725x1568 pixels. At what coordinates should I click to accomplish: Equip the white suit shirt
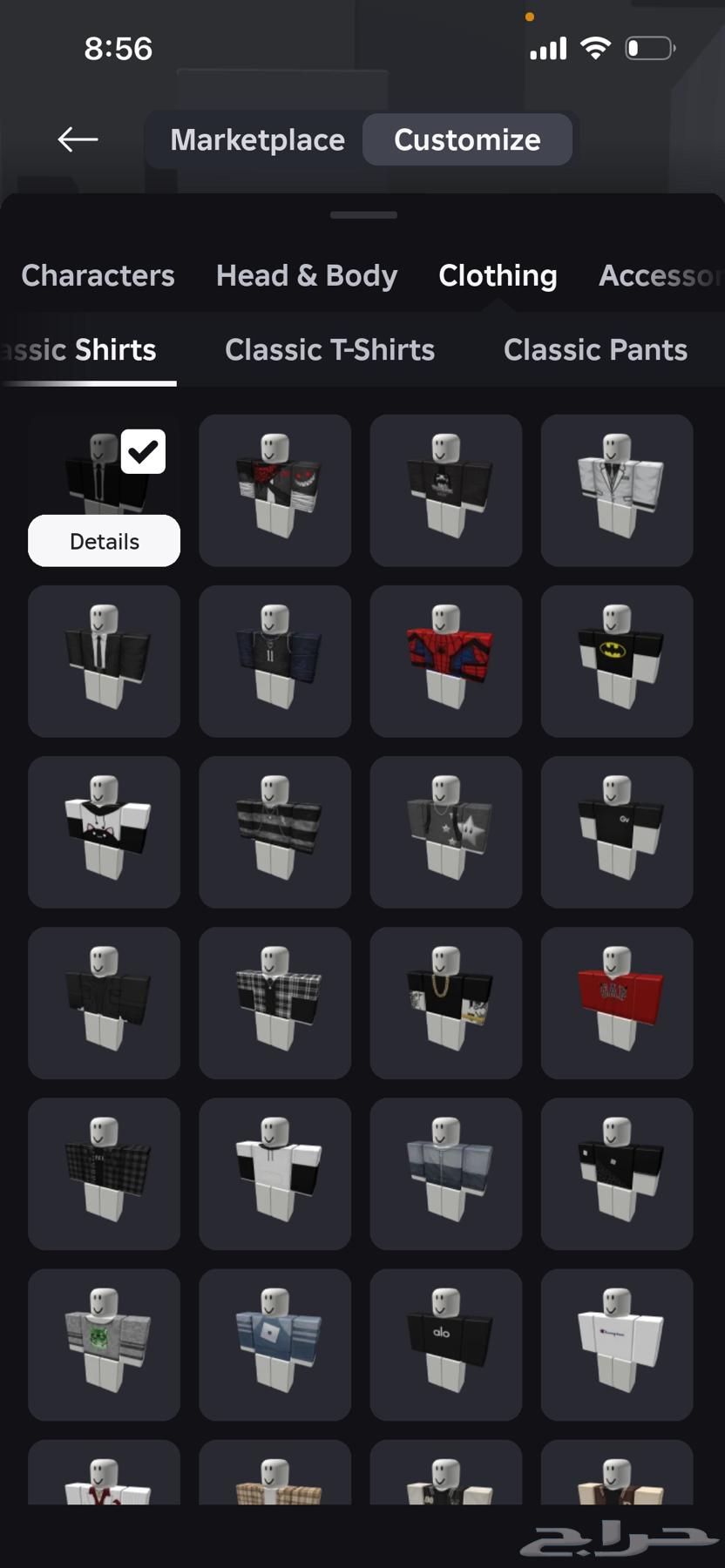click(617, 490)
